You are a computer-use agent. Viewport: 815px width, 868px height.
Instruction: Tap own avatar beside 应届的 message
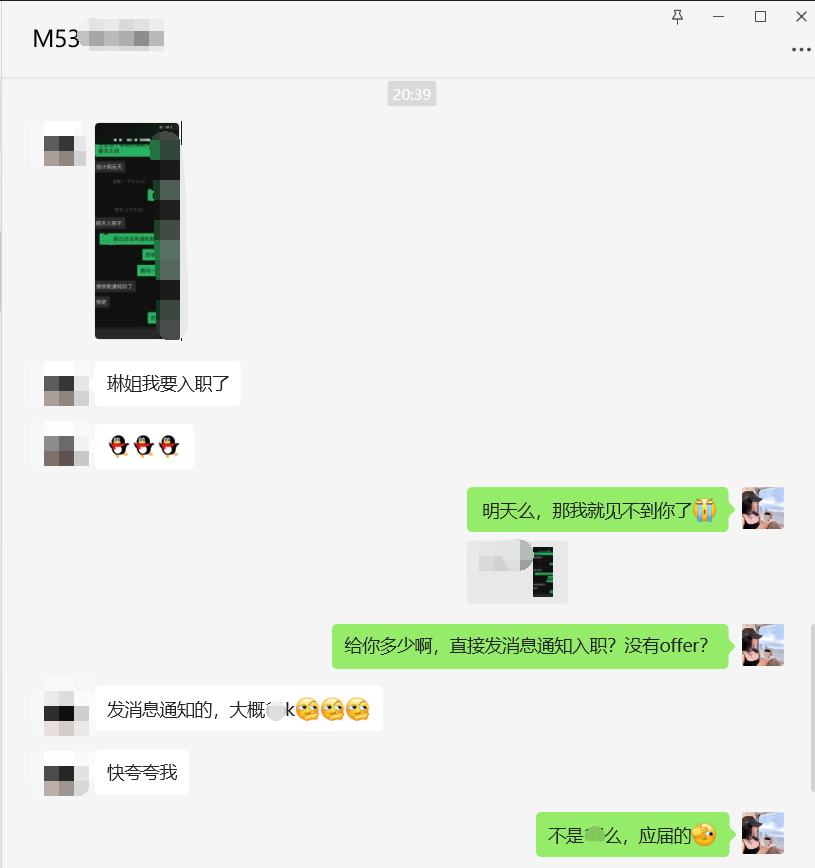pyautogui.click(x=762, y=833)
